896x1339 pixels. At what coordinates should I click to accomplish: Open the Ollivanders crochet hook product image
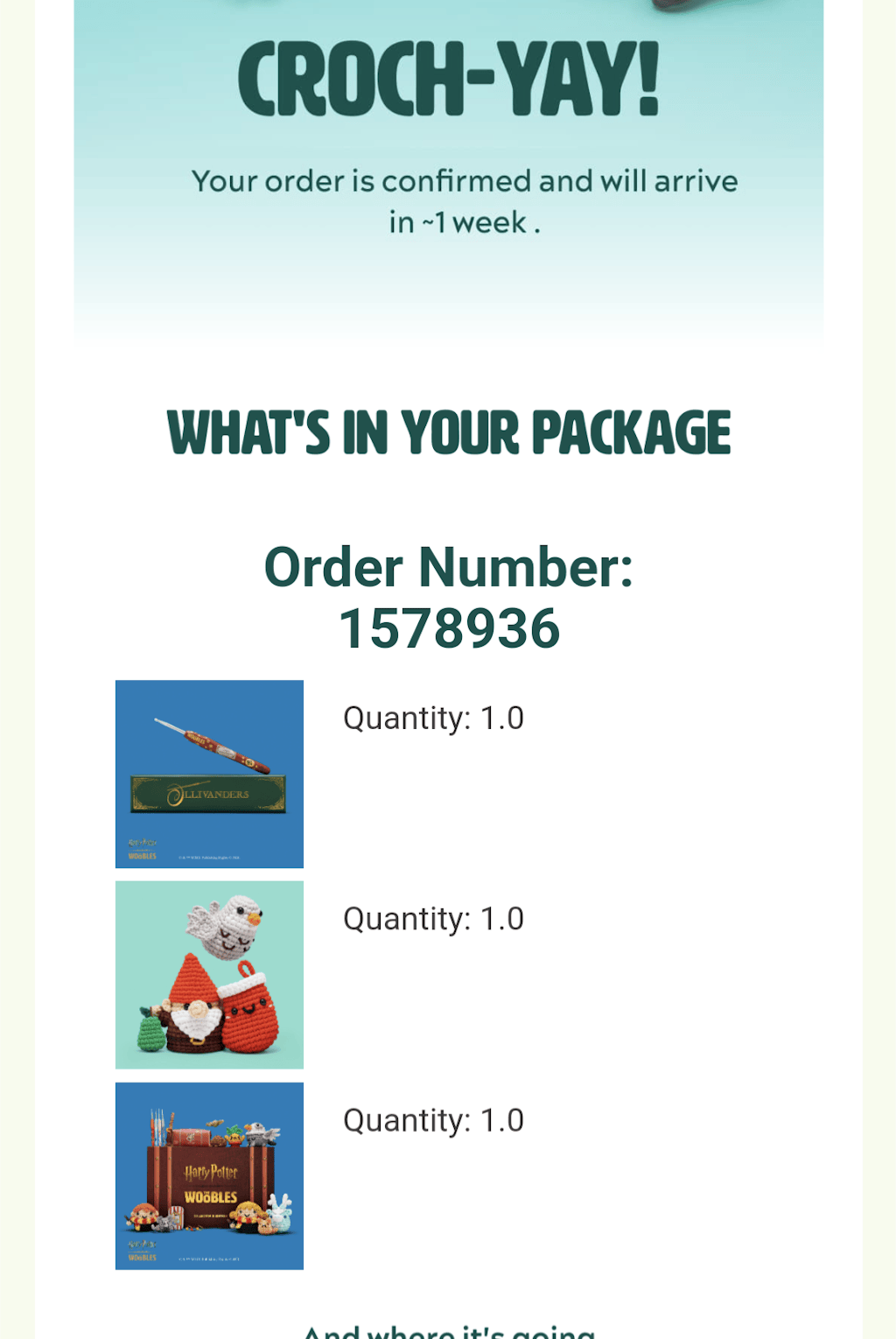(209, 774)
